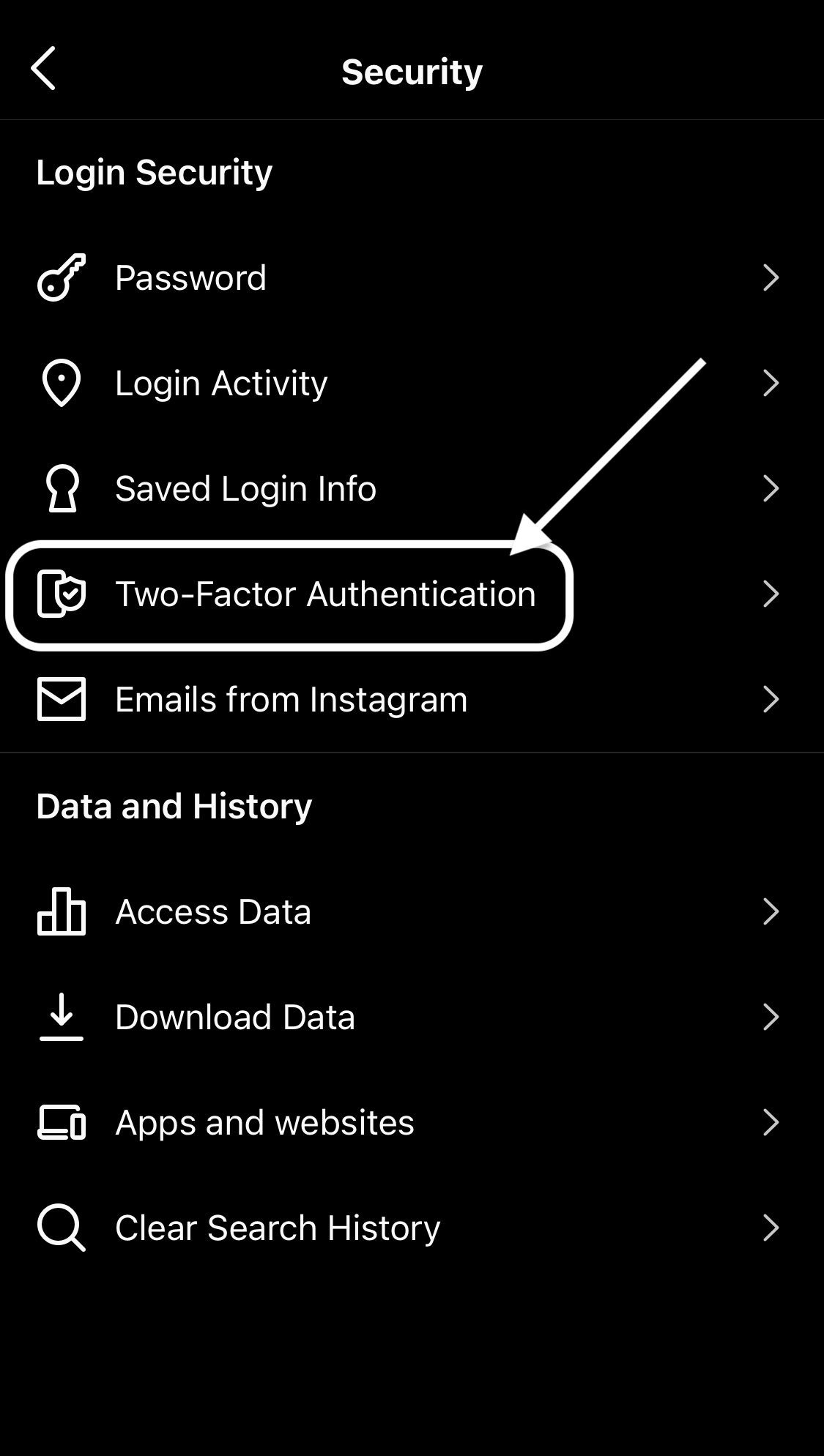Viewport: 824px width, 1456px height.
Task: Open Apps and websites
Action: (x=412, y=1123)
